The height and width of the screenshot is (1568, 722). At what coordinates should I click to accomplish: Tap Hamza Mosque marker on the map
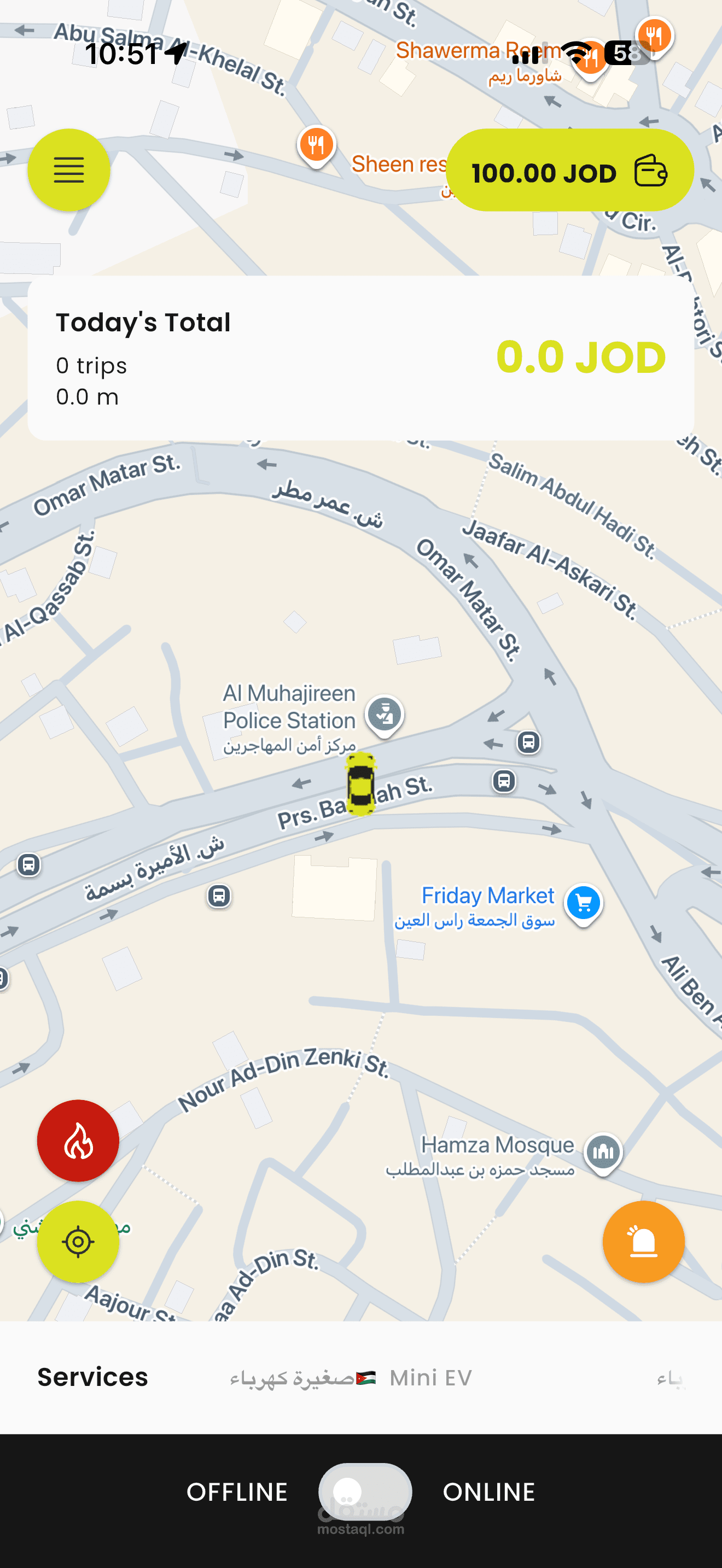[602, 1151]
